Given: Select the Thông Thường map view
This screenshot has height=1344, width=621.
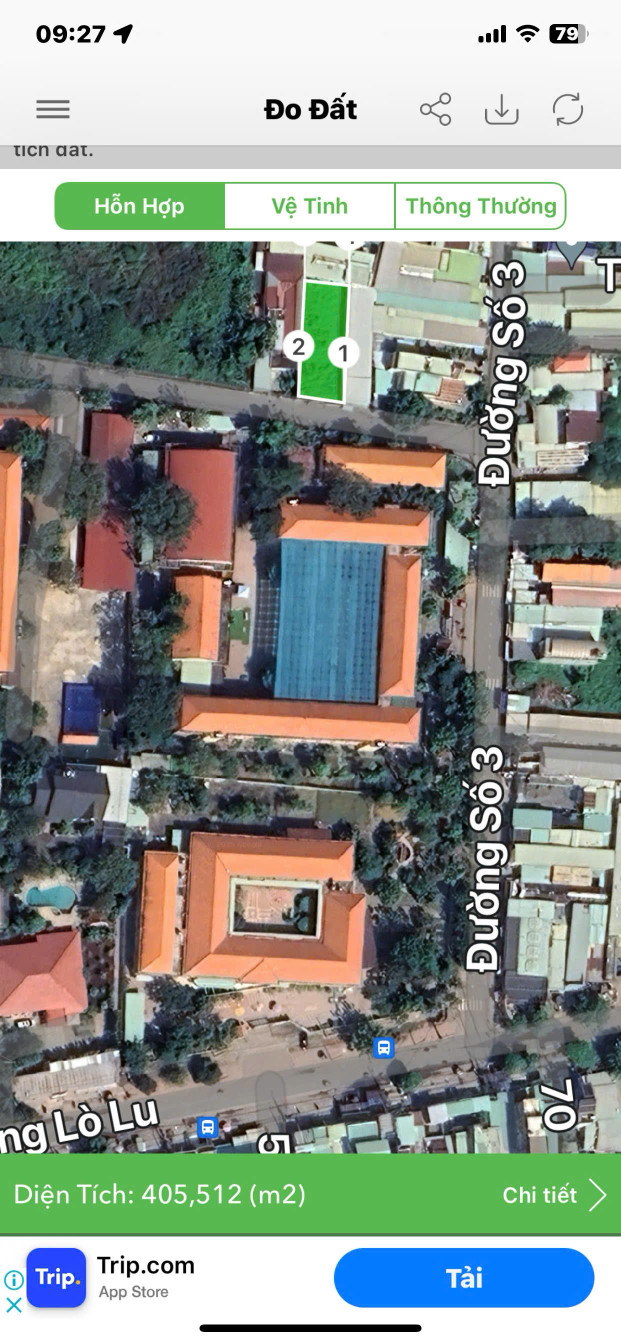Looking at the screenshot, I should tap(480, 206).
